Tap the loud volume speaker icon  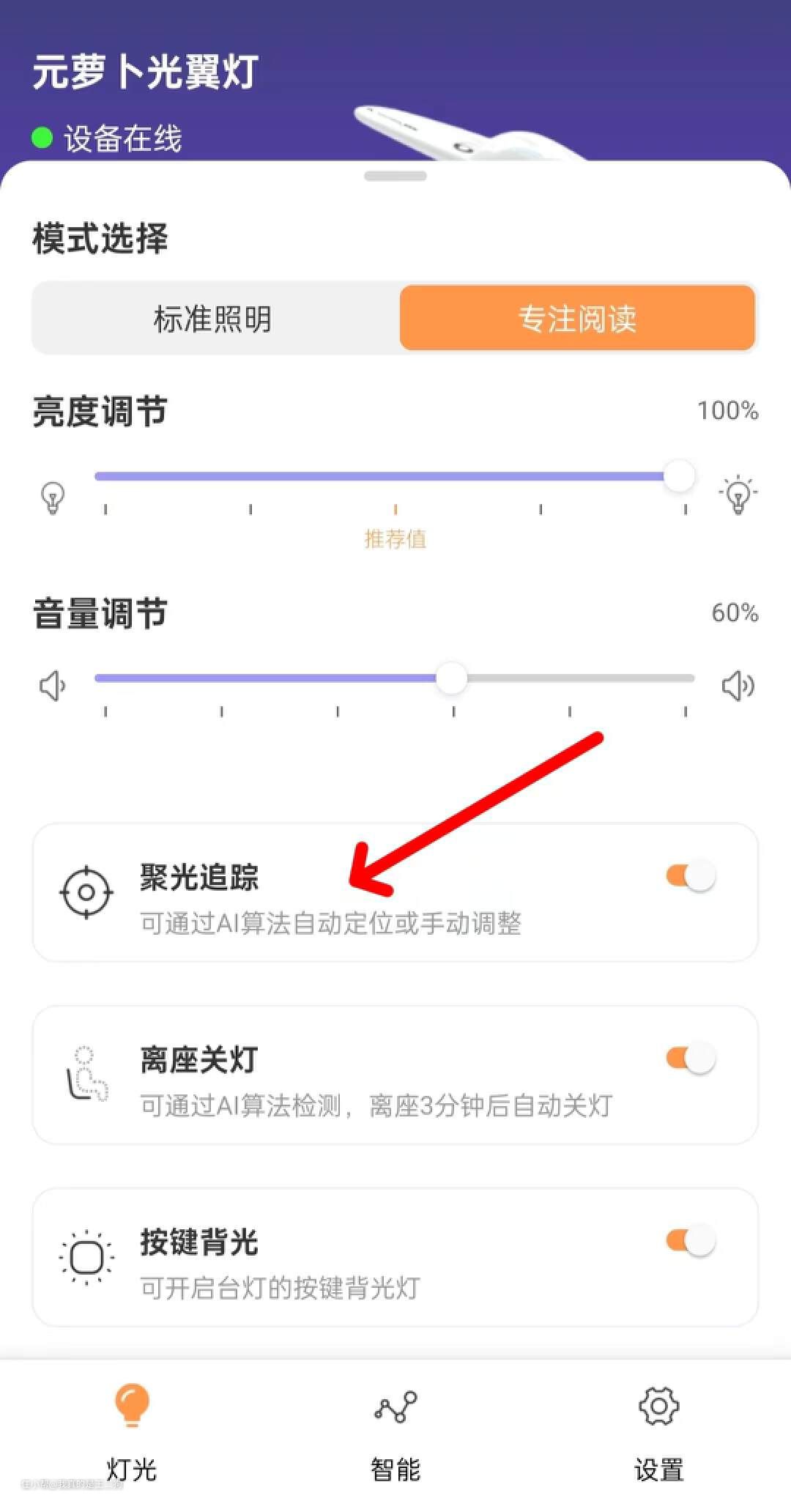(738, 686)
